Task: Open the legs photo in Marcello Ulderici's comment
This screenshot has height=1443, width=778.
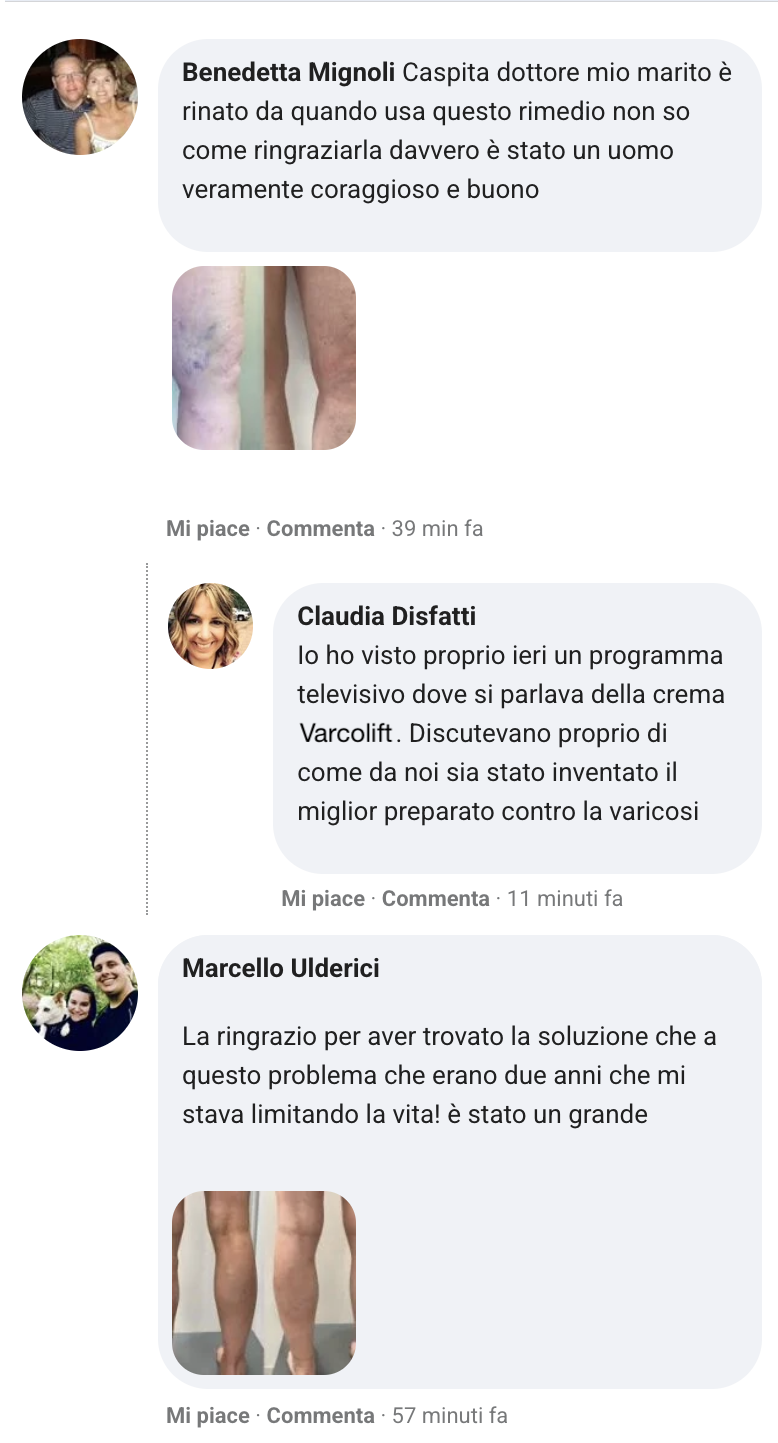Action: tap(264, 1282)
